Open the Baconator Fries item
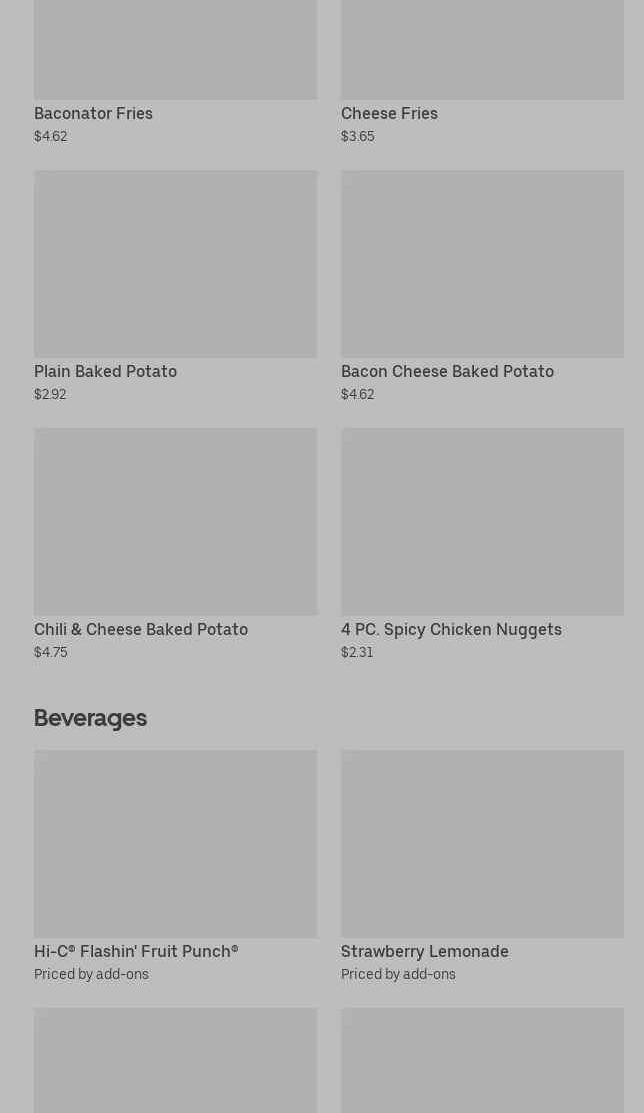This screenshot has height=1113, width=644. [x=175, y=60]
